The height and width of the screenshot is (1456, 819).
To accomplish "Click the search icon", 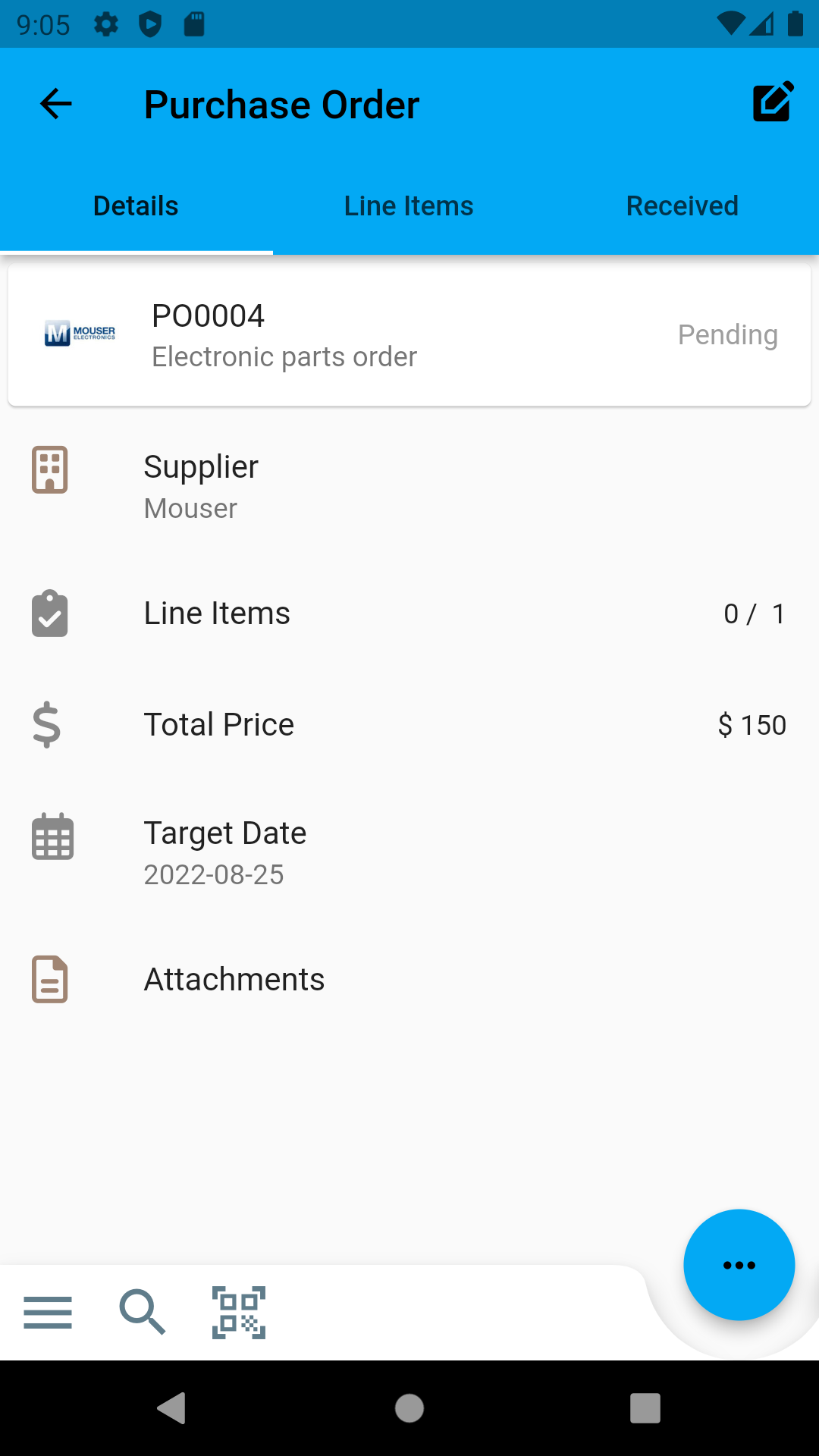I will pyautogui.click(x=143, y=1310).
